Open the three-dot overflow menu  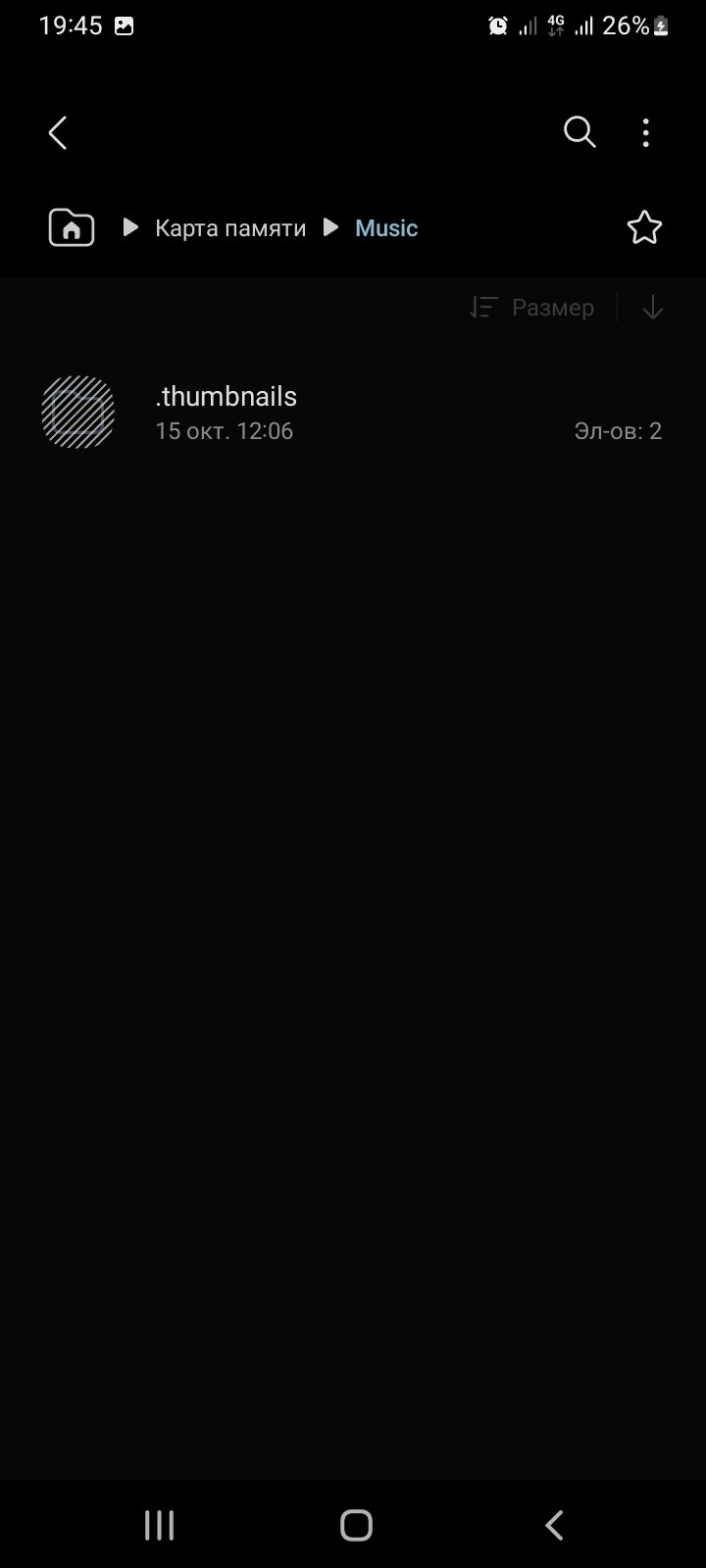(x=645, y=133)
